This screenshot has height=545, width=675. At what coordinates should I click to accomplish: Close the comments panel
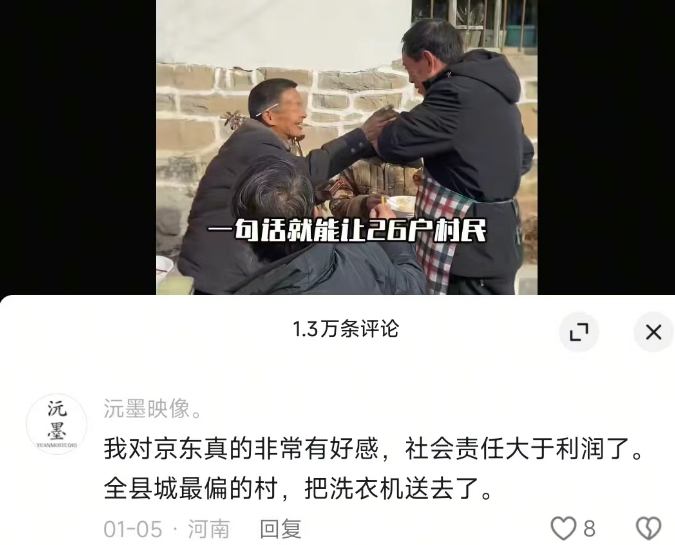click(x=653, y=332)
